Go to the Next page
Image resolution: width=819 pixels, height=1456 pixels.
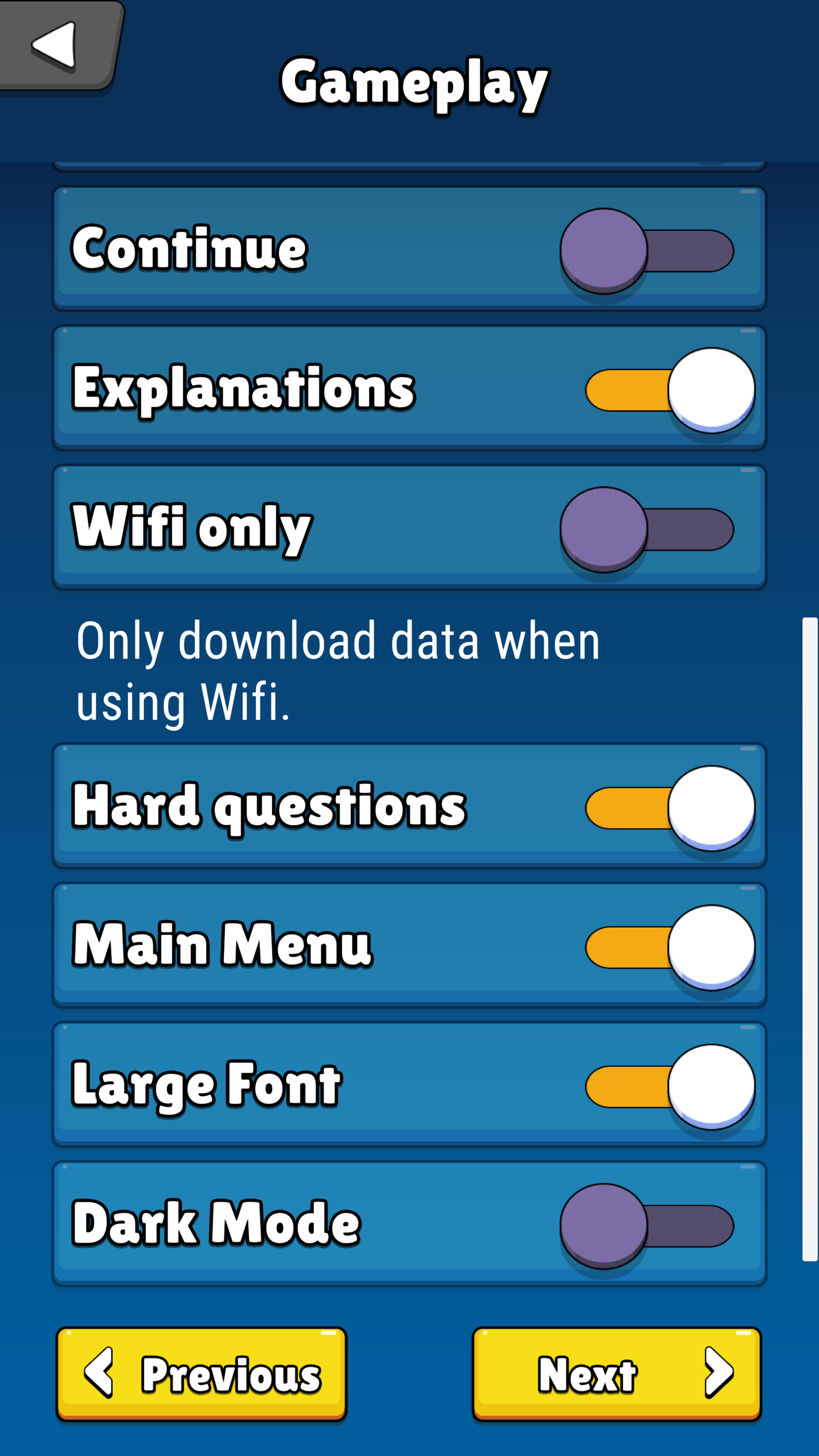[x=617, y=1374]
